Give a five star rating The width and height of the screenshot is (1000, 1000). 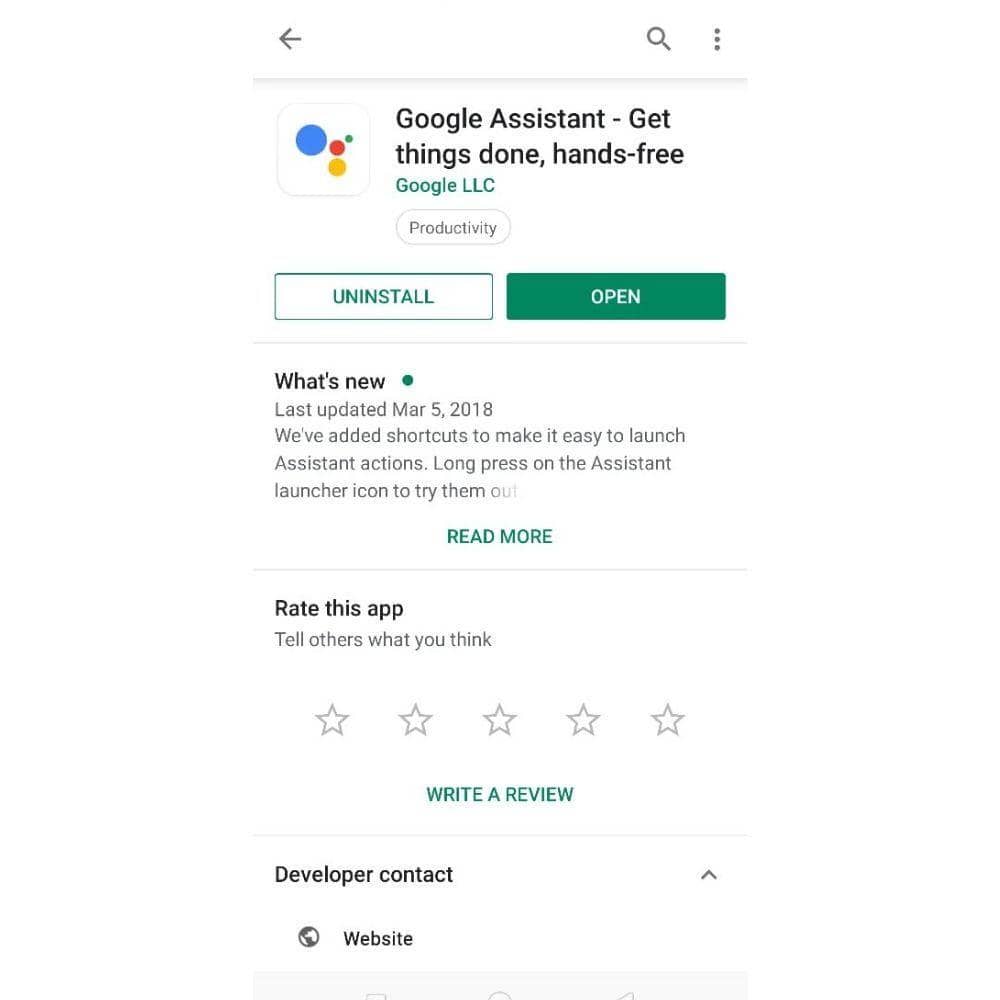[667, 720]
